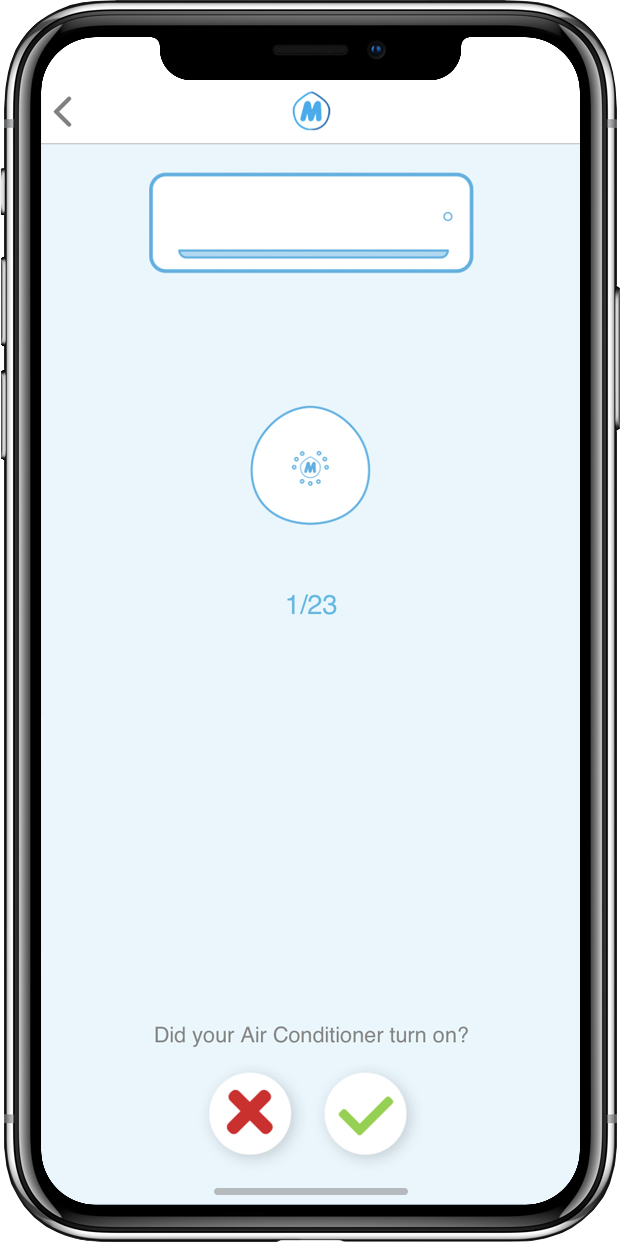This screenshot has width=620, height=1243.
Task: Go back with the top-left arrow
Action: coord(63,111)
